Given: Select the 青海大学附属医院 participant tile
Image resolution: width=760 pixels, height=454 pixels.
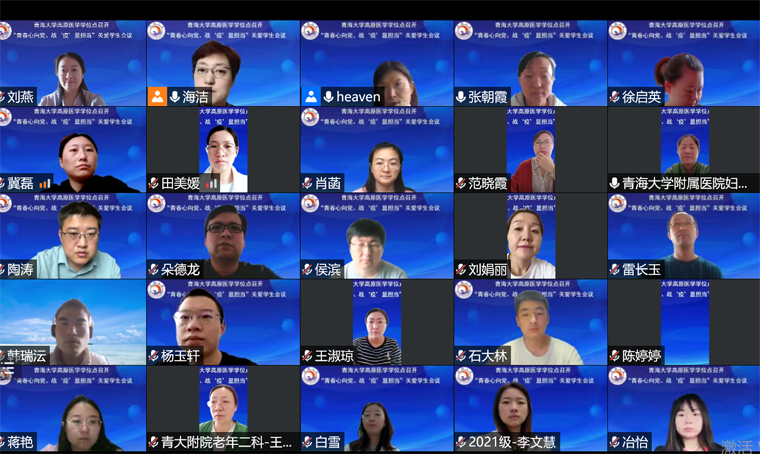Looking at the screenshot, I should (x=683, y=150).
